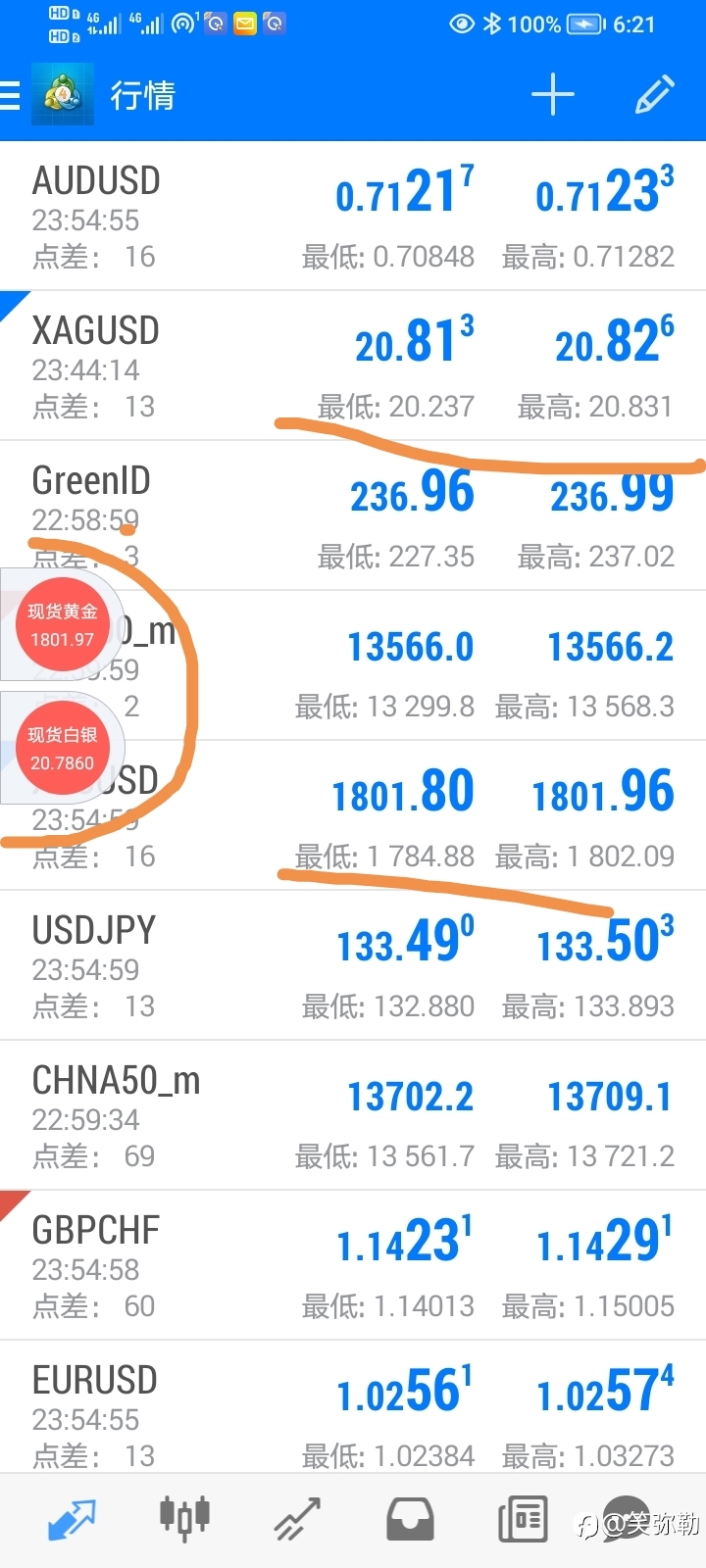This screenshot has width=706, height=1568.
Task: Open the GBPCHF quote row
Action: pyautogui.click(x=353, y=1265)
